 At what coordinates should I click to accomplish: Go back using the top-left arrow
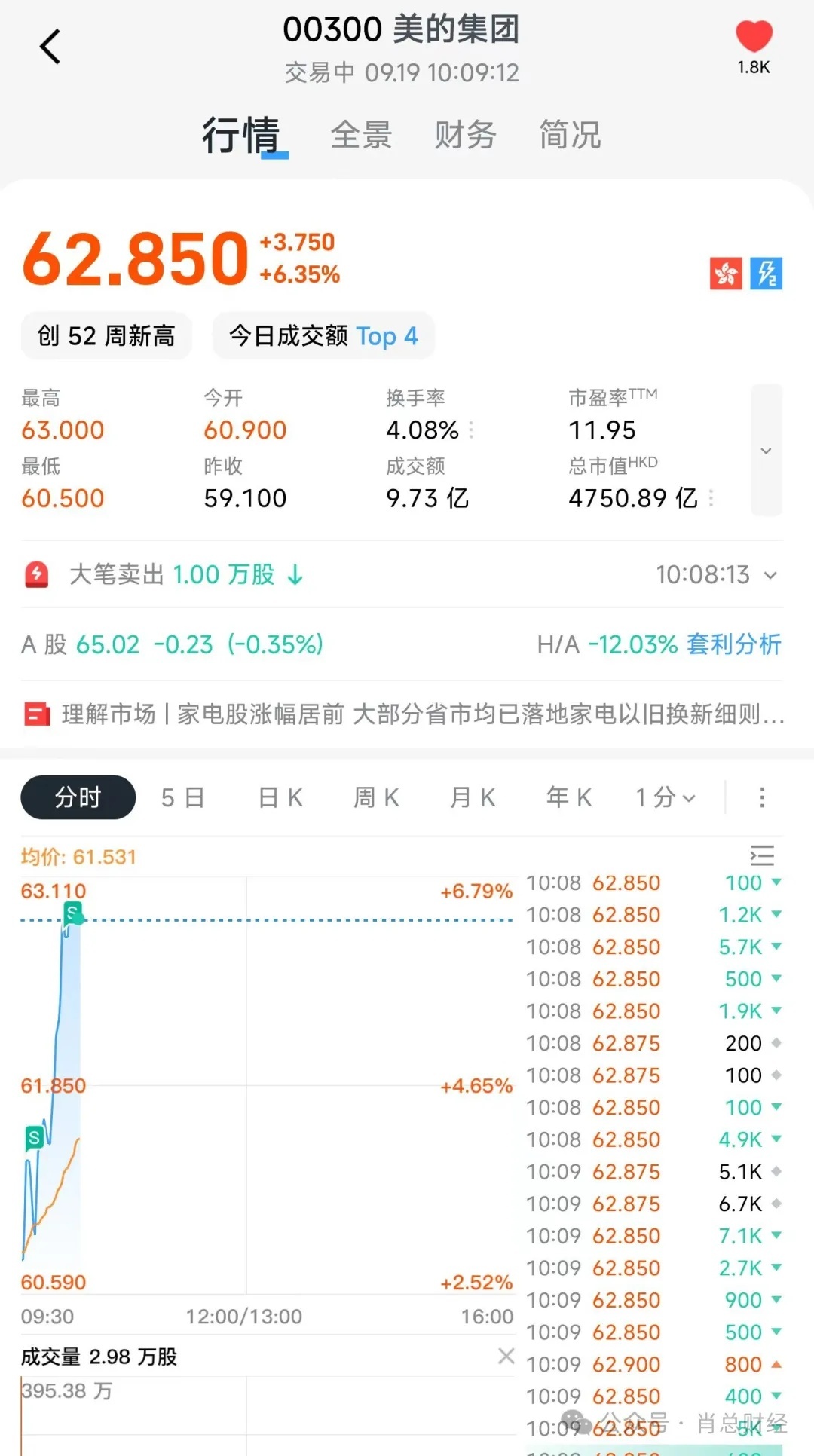coord(50,47)
